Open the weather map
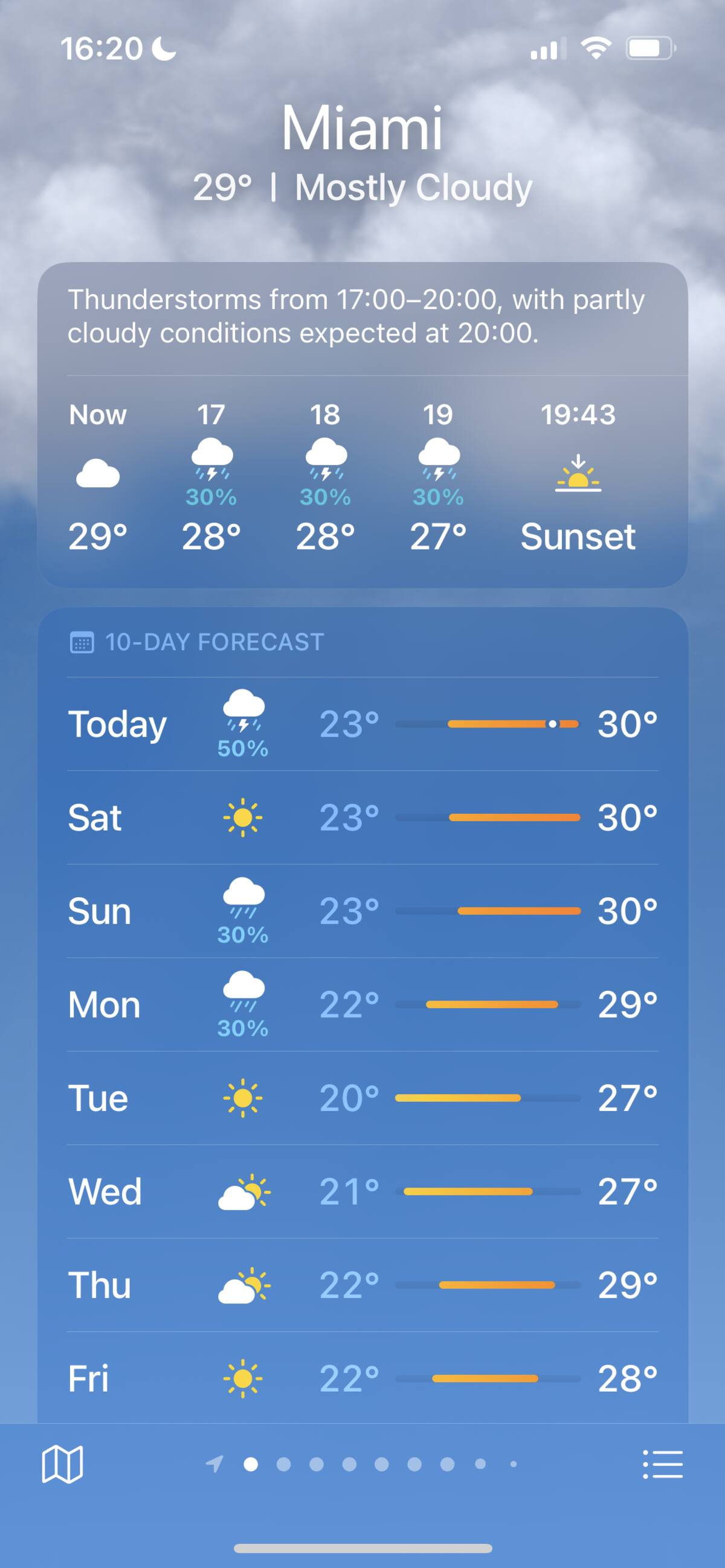 click(62, 1464)
